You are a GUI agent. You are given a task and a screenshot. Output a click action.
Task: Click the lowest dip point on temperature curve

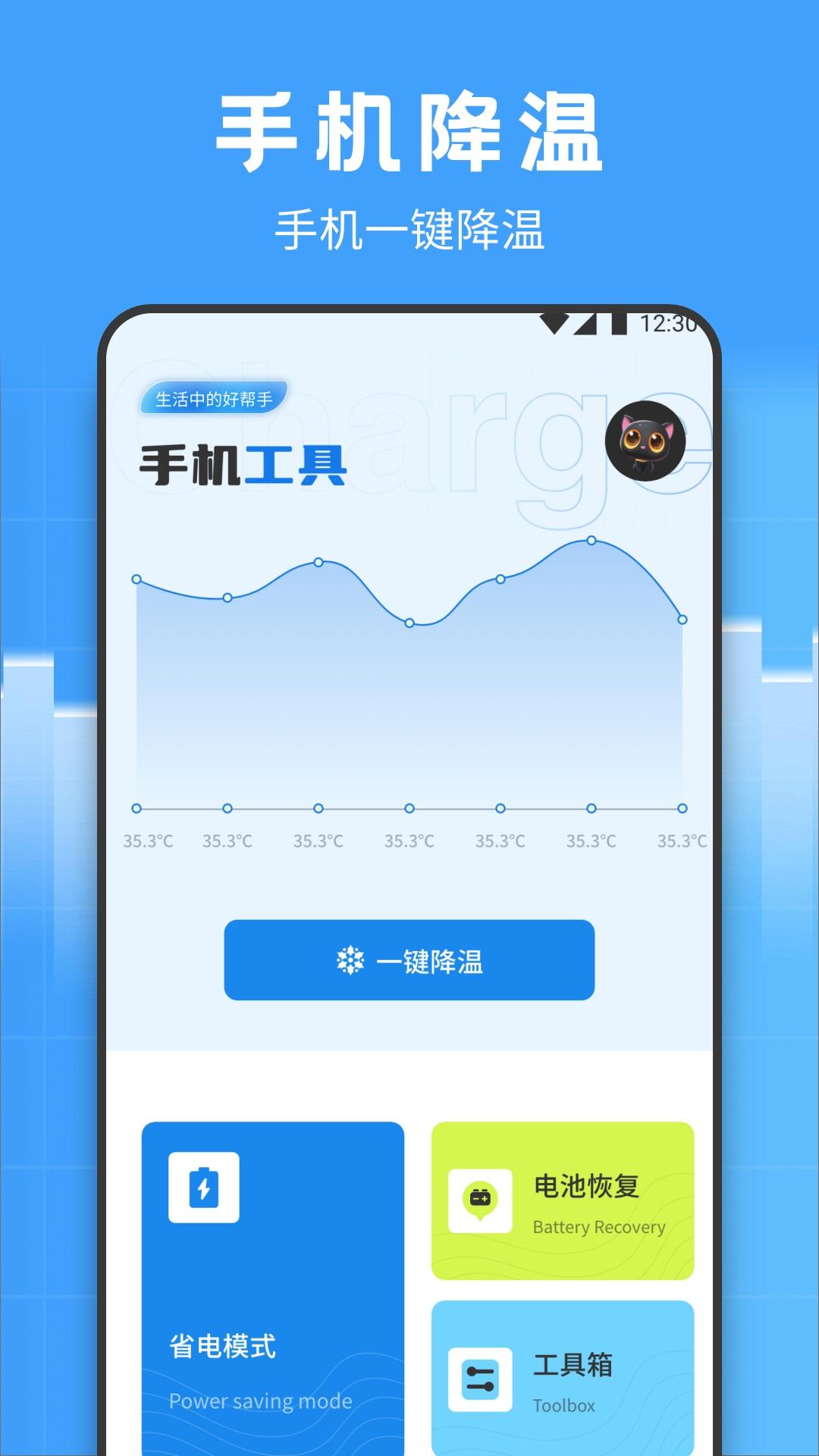(410, 624)
